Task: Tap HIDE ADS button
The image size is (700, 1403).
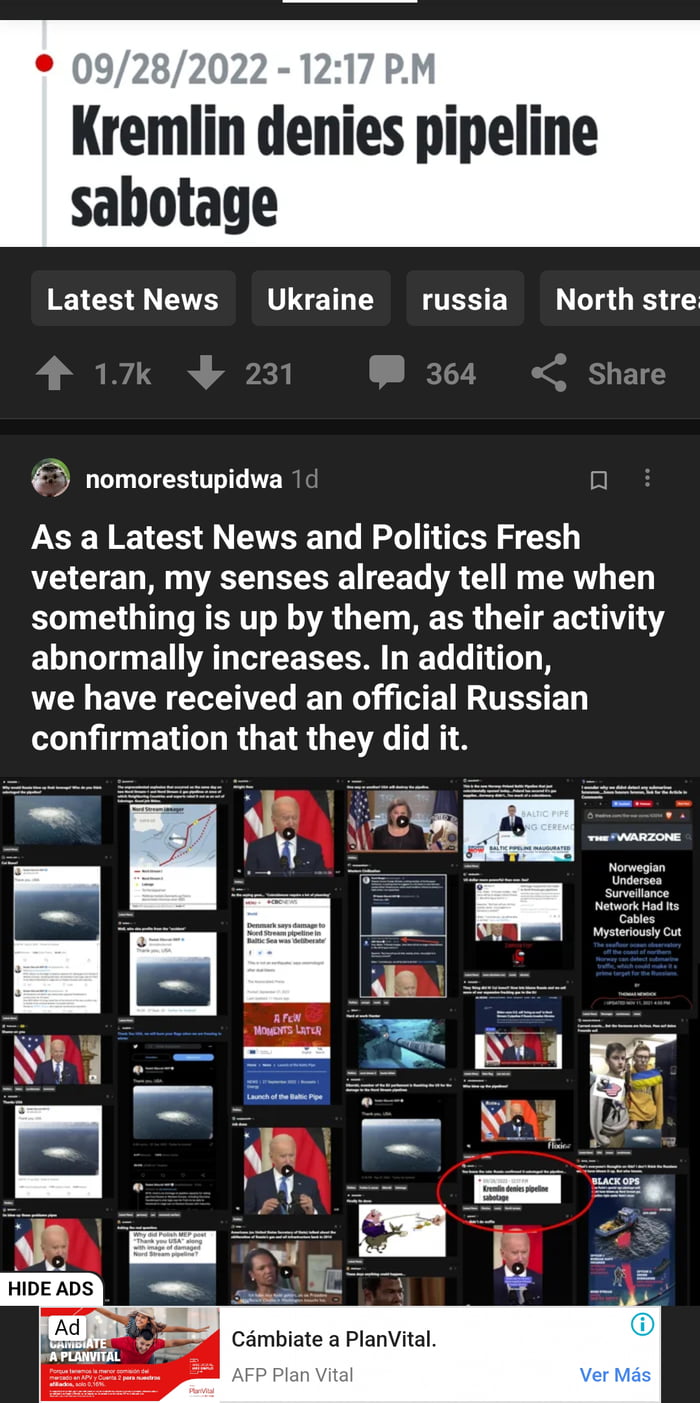Action: pyautogui.click(x=51, y=1288)
